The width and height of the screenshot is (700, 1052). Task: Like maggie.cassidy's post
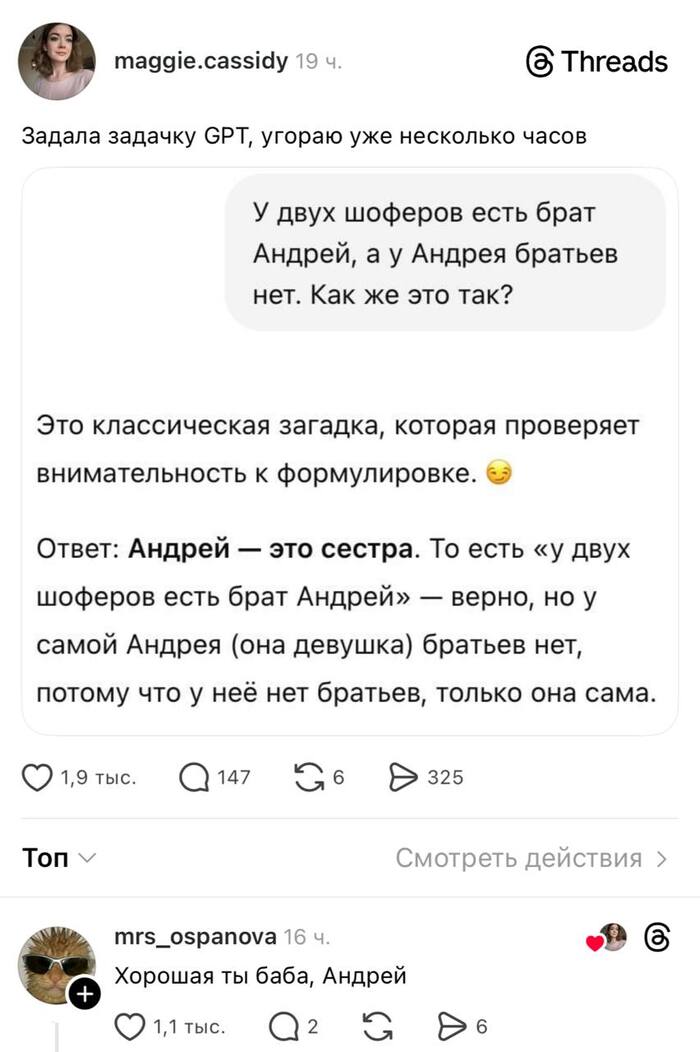coord(37,777)
